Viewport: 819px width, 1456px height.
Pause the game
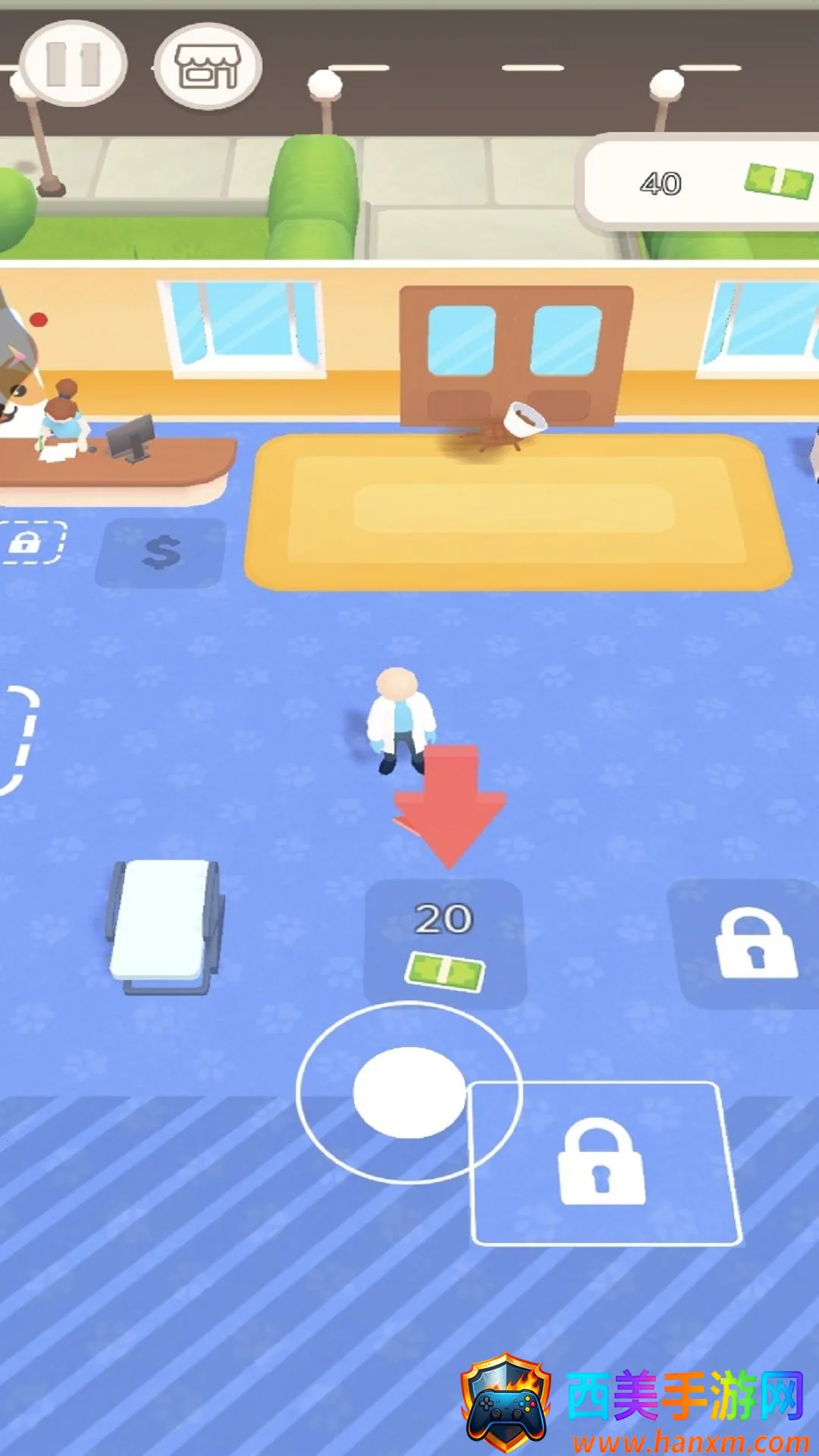[73, 64]
